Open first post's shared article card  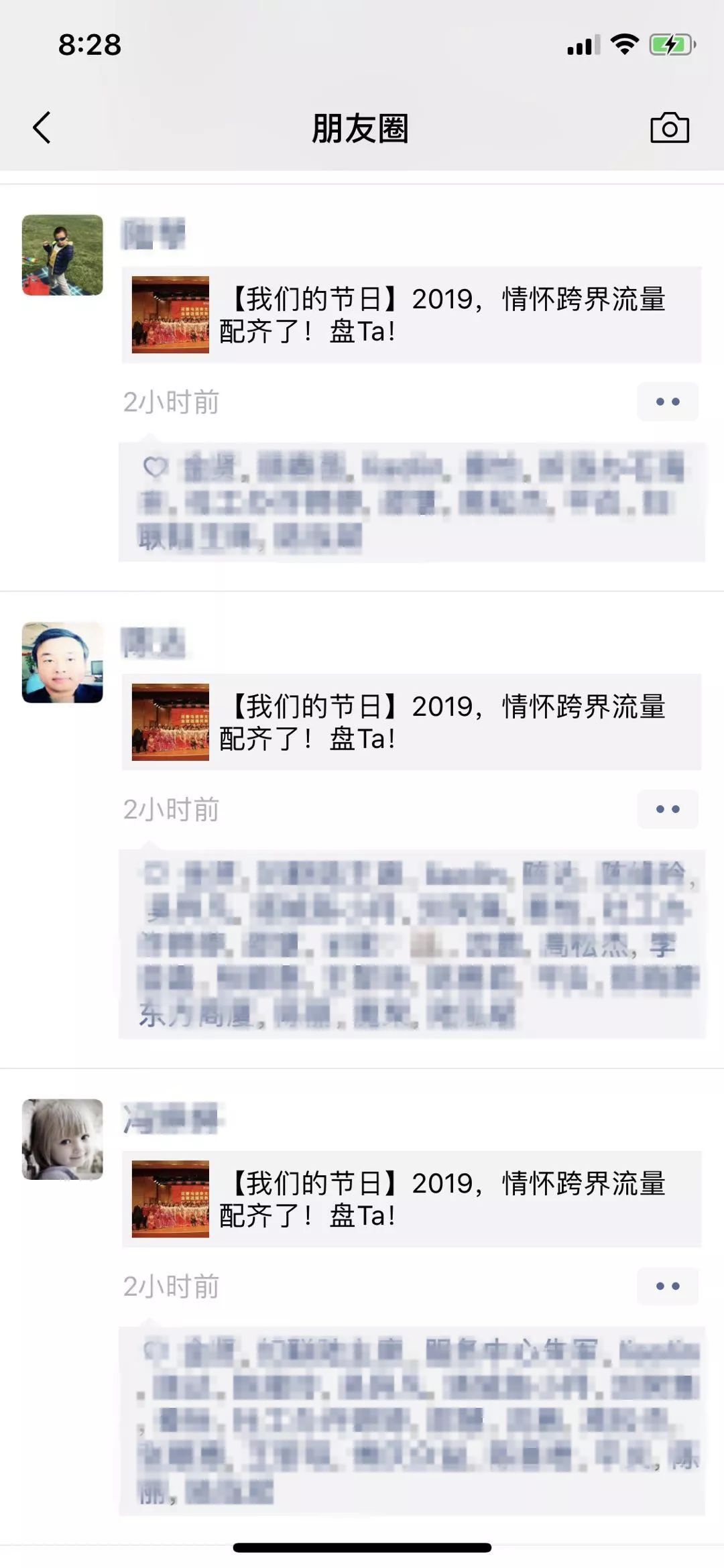pyautogui.click(x=411, y=315)
